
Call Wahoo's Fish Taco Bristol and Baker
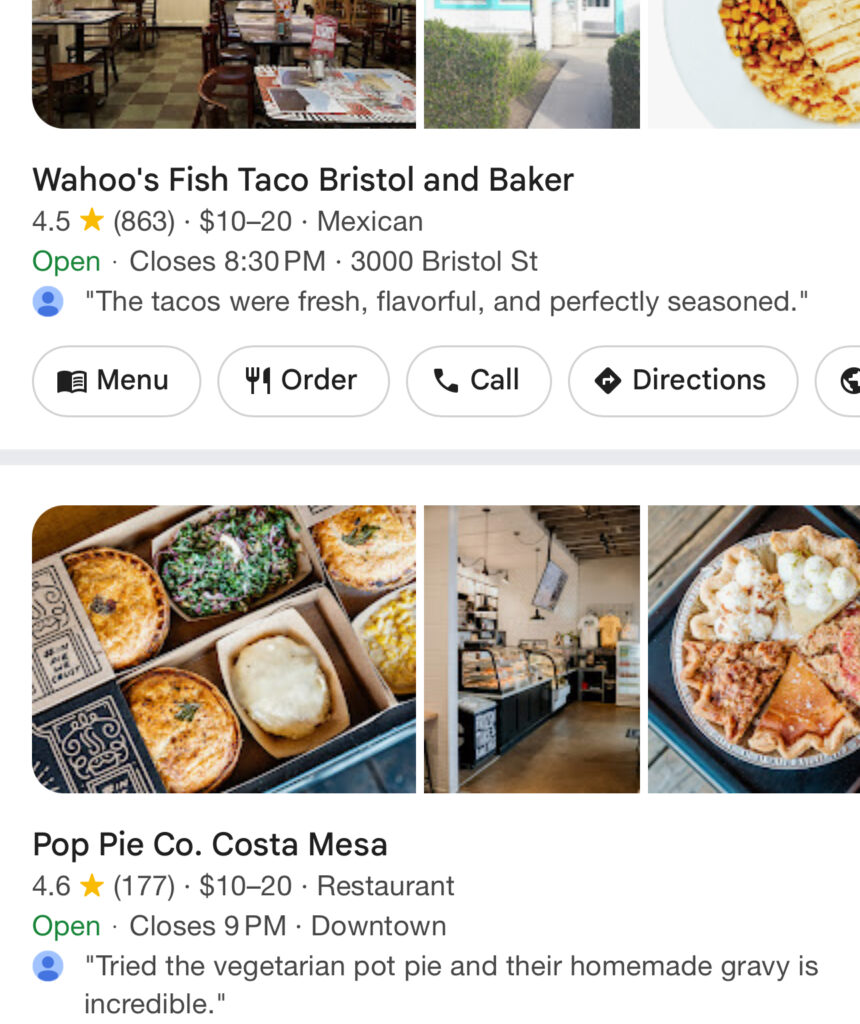point(477,381)
